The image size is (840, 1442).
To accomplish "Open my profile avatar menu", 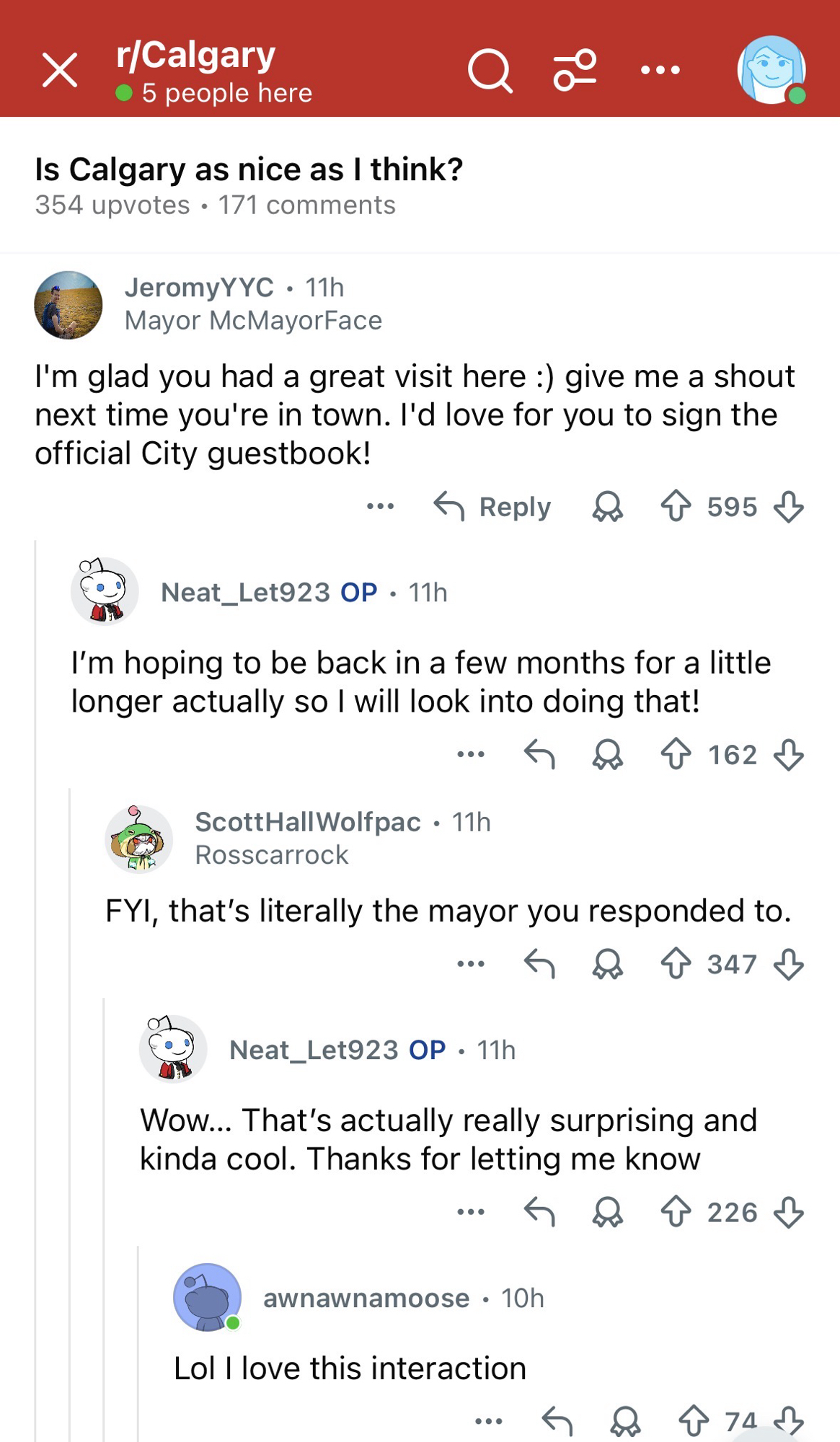I will pos(771,71).
